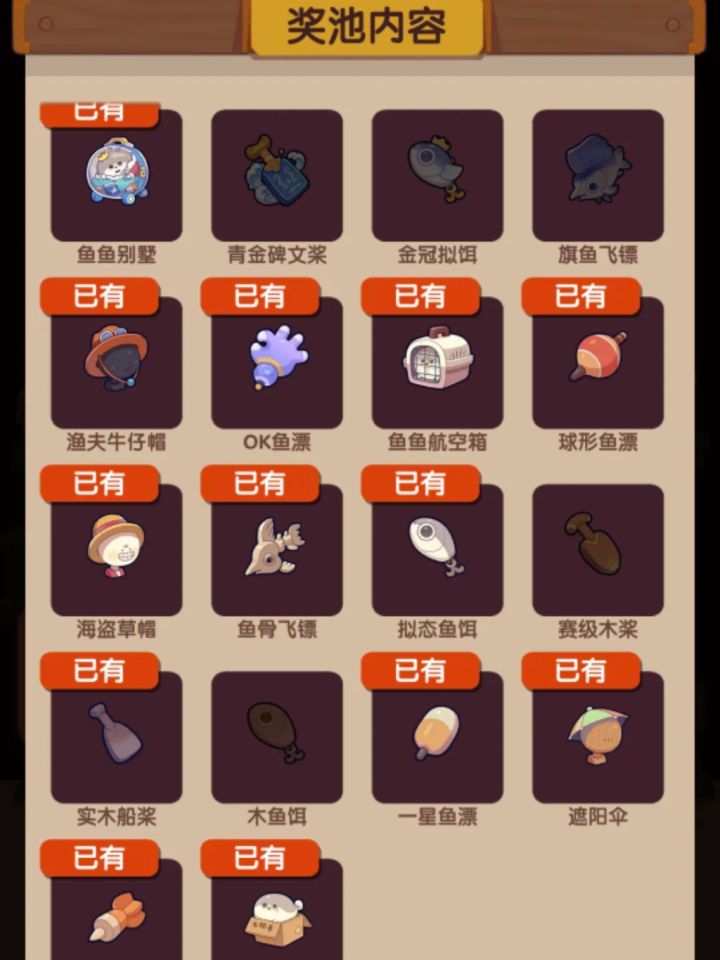
Task: Select the 鱼骨飞镖 fishbone dart
Action: tap(276, 551)
